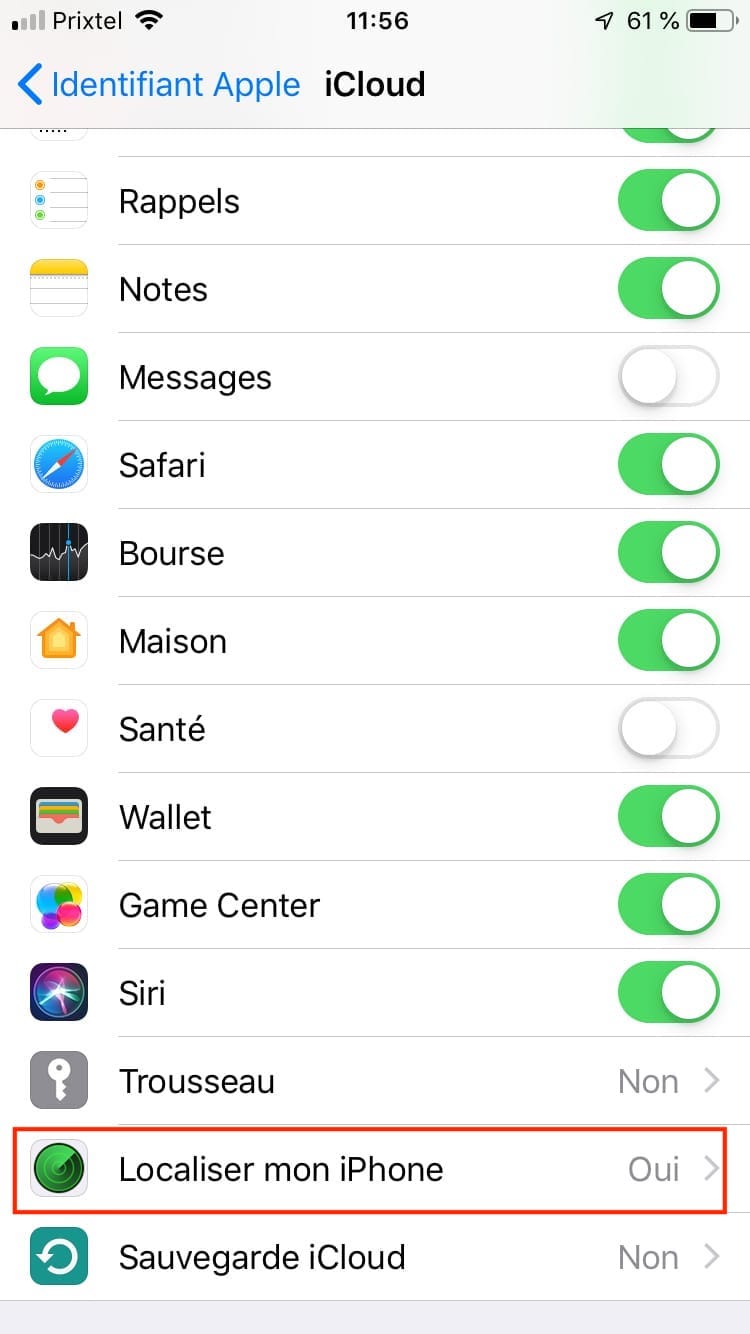Image resolution: width=750 pixels, height=1334 pixels.
Task: Turn off the Rappels switch
Action: 668,201
